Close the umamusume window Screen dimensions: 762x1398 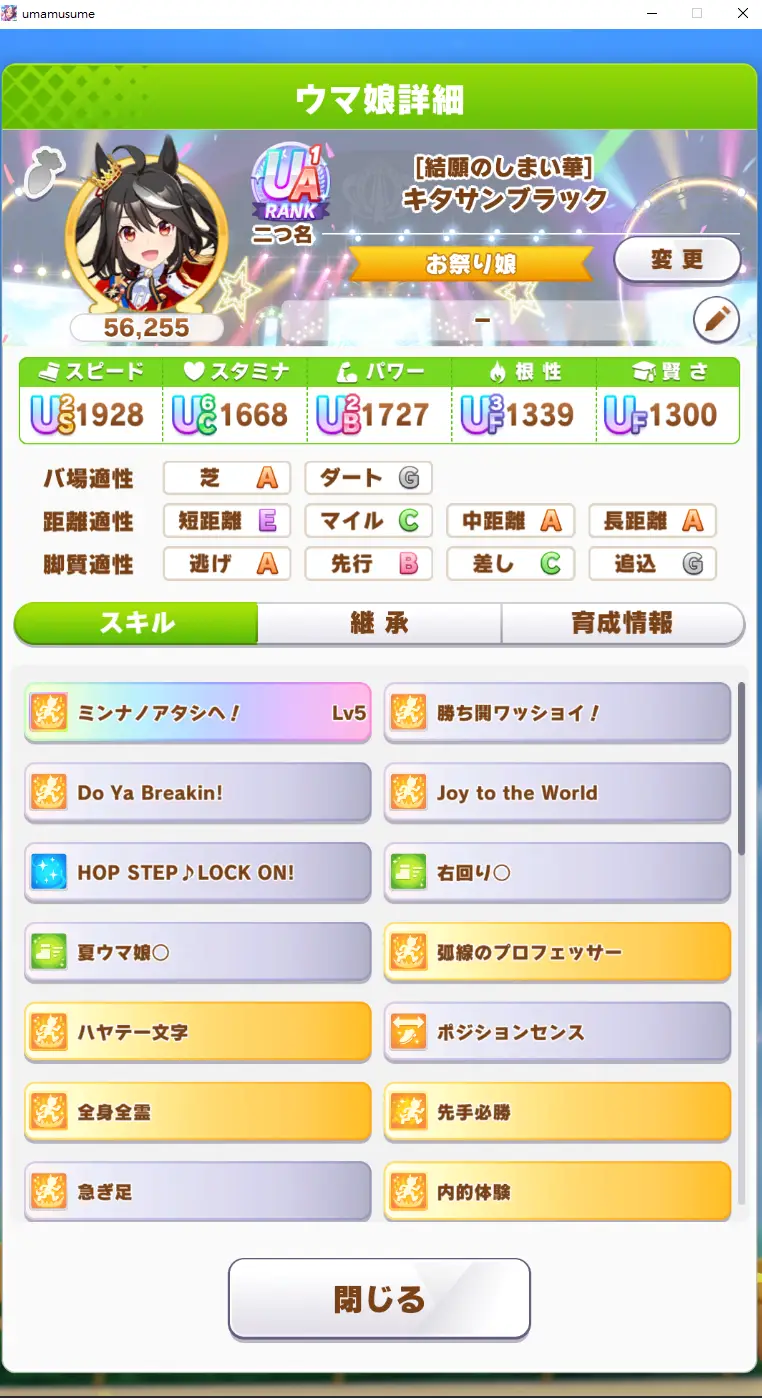click(x=742, y=14)
